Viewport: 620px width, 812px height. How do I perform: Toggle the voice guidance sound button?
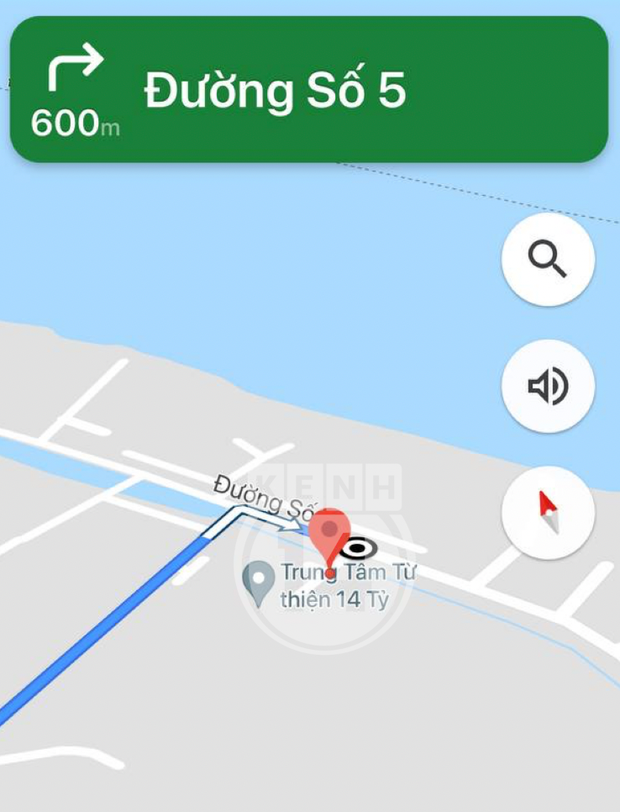[547, 386]
